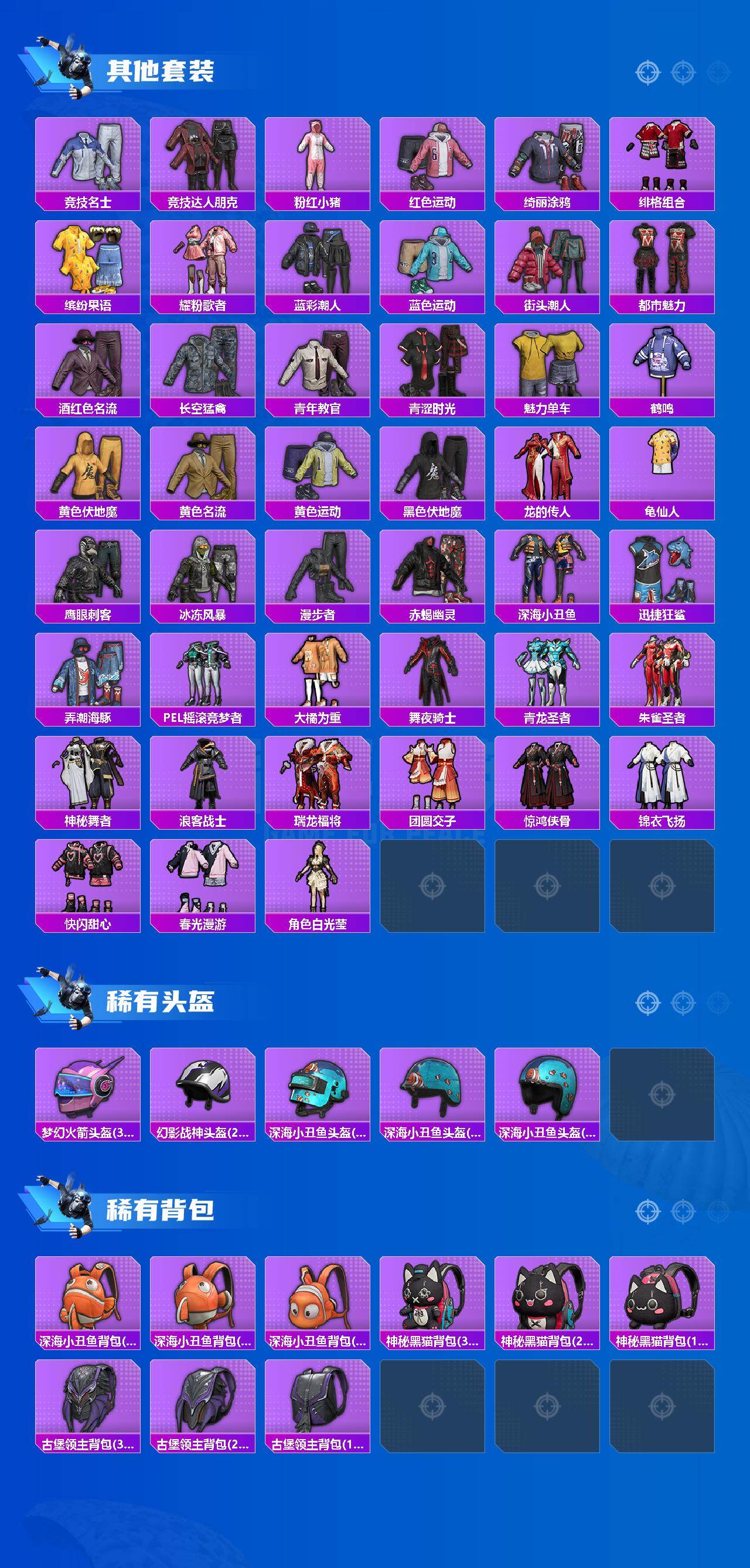View the 龟仙人 outfit
The image size is (750, 1568).
[662, 468]
